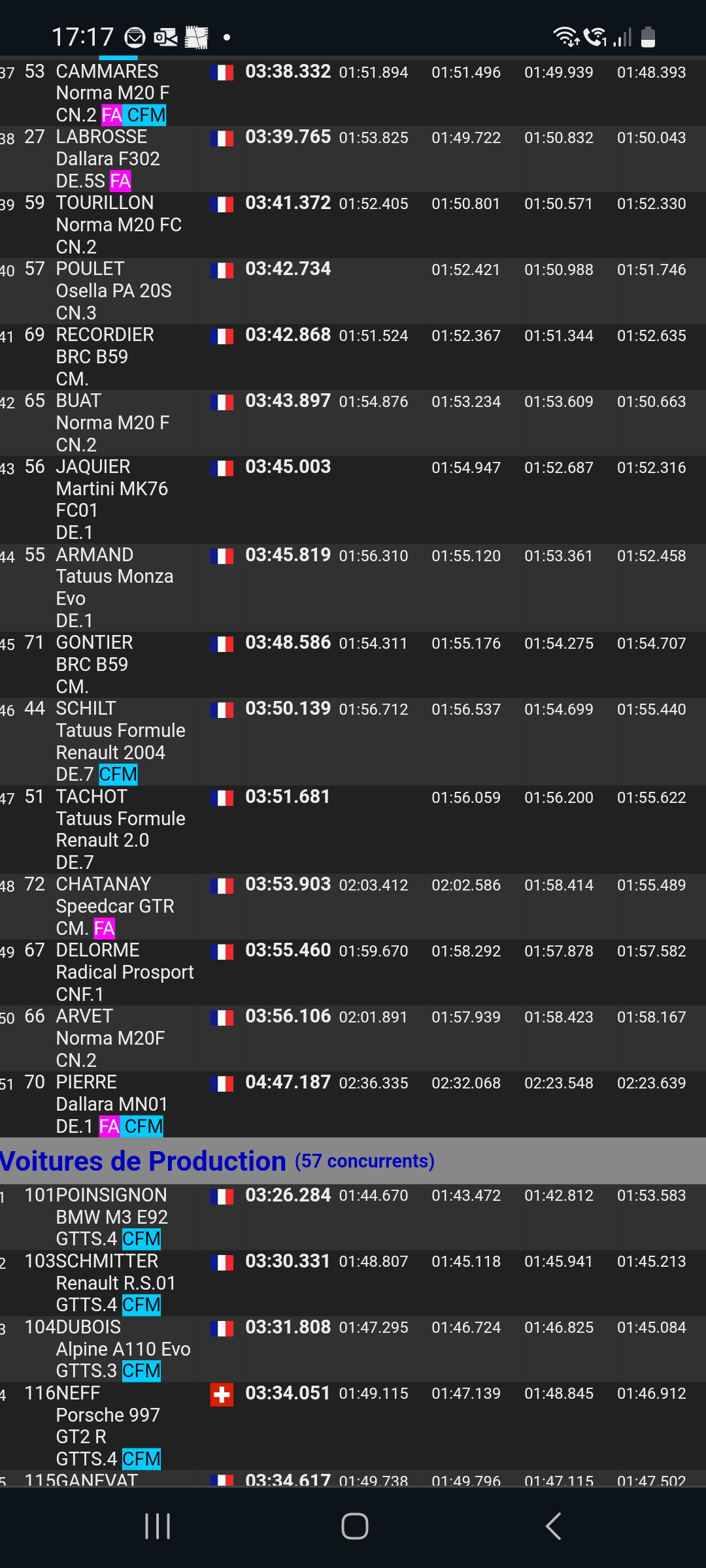Go back using the system back button
This screenshot has width=706, height=1568.
tap(553, 1526)
